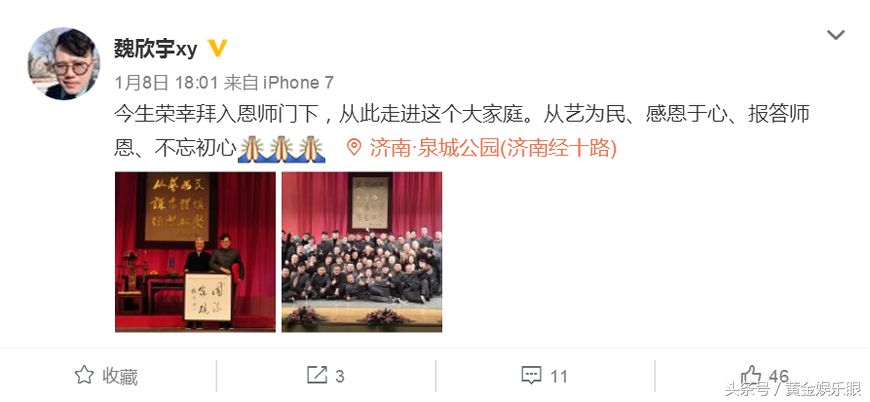Add this post to 收藏
The image size is (870, 402).
107,376
